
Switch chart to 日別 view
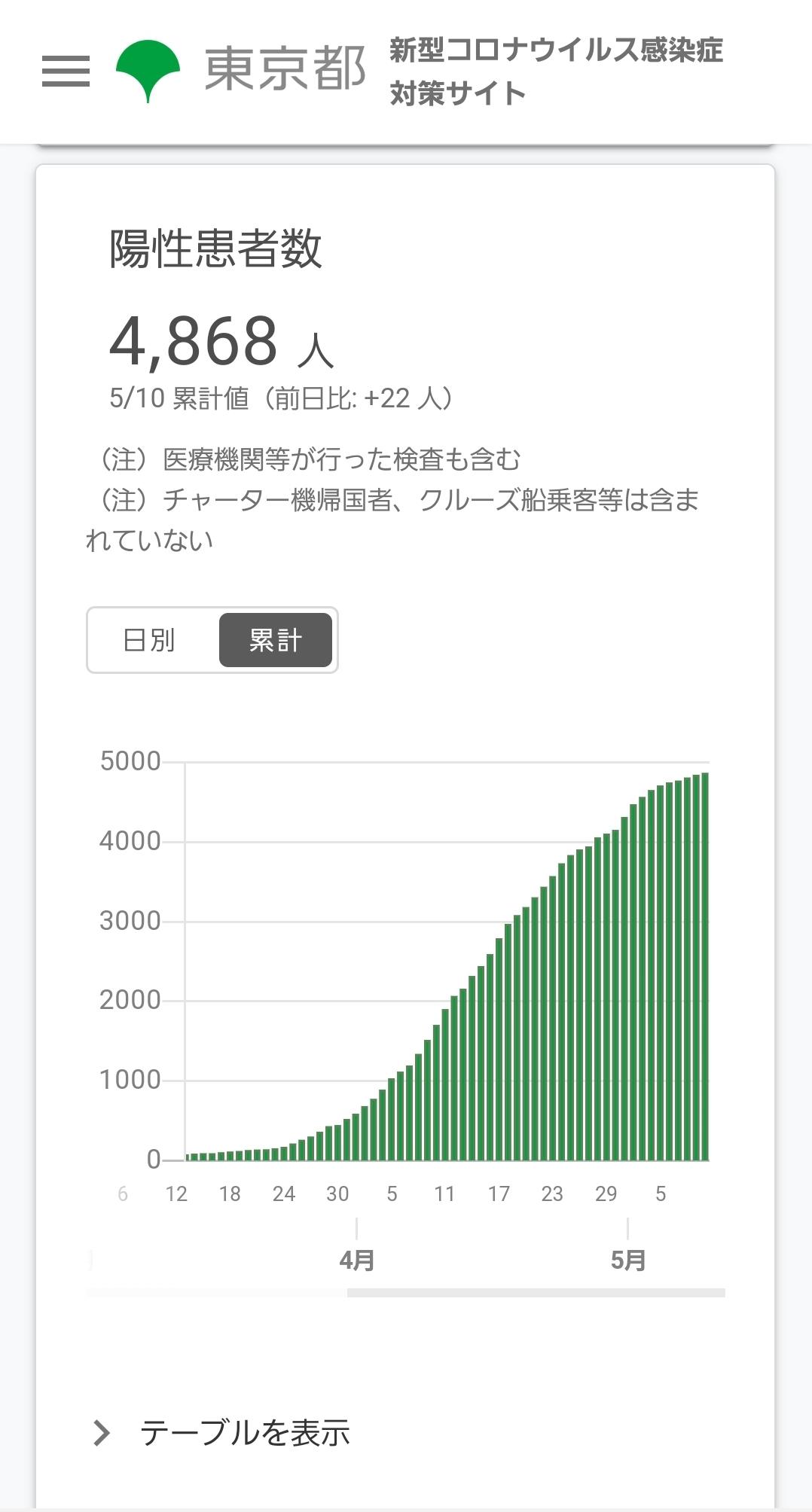[x=149, y=640]
